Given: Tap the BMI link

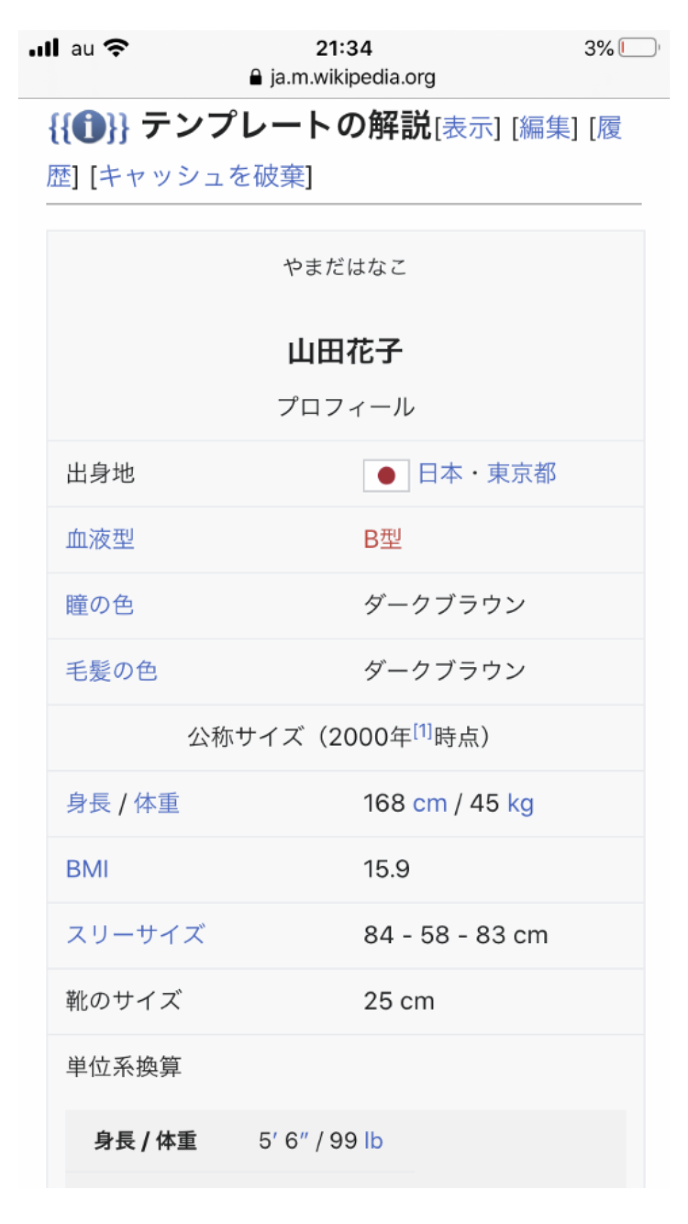Looking at the screenshot, I should [x=87, y=869].
